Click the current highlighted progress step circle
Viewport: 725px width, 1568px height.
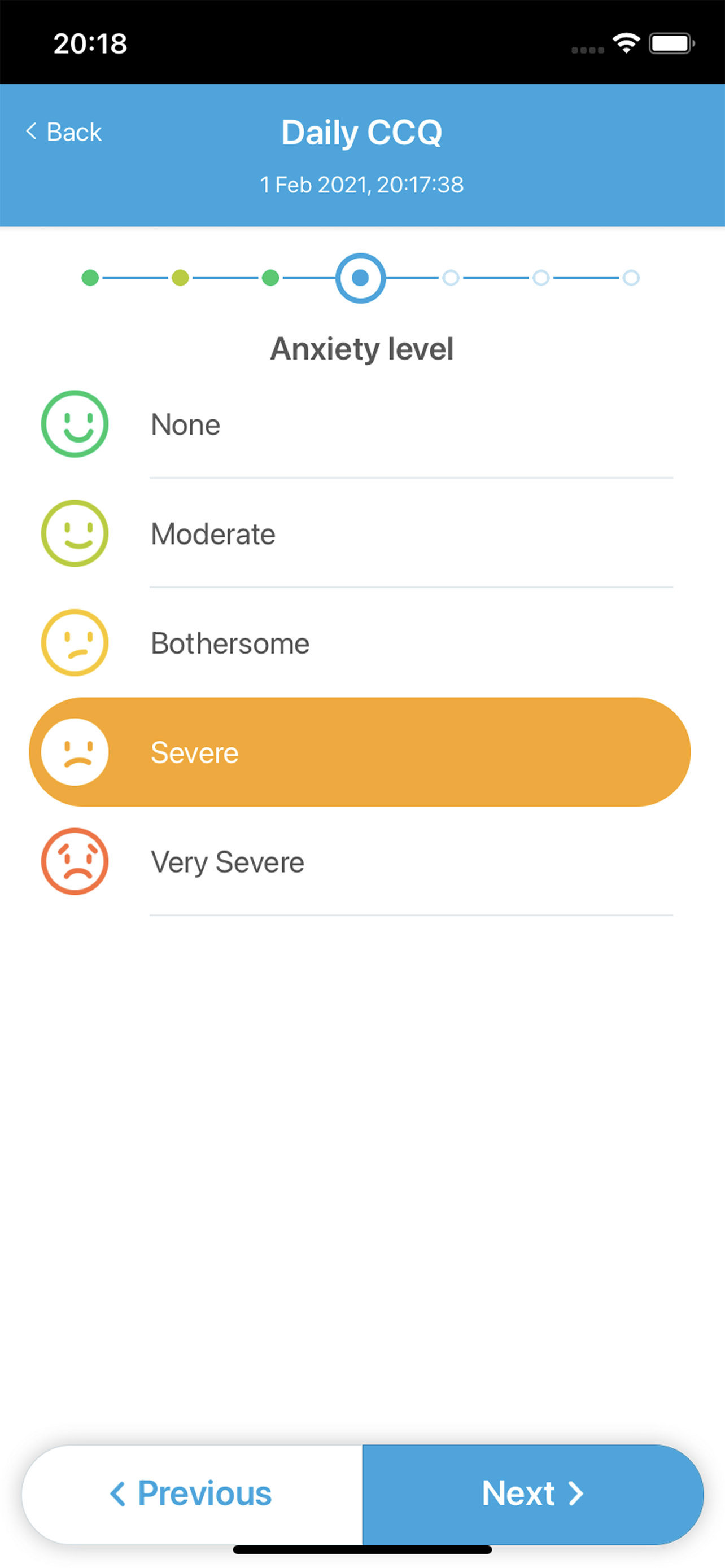(360, 278)
